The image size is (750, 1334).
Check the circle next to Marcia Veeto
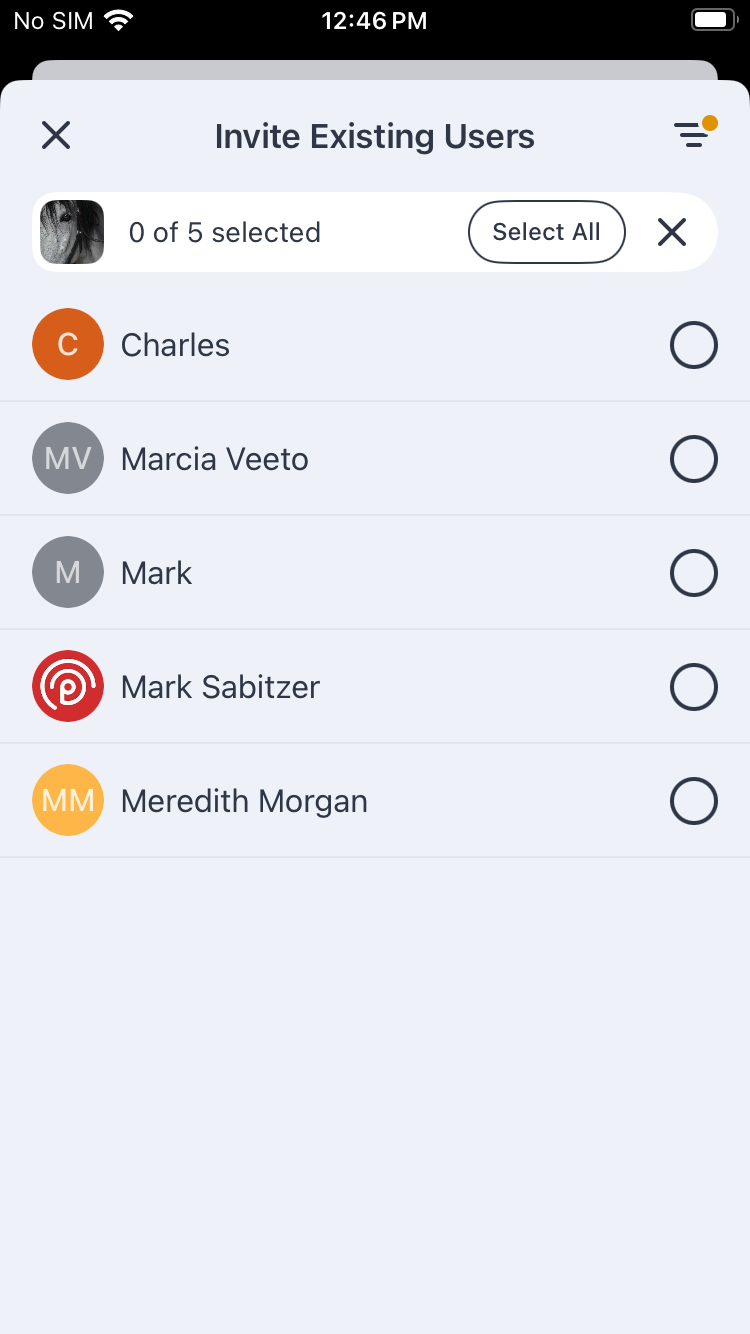tap(693, 459)
